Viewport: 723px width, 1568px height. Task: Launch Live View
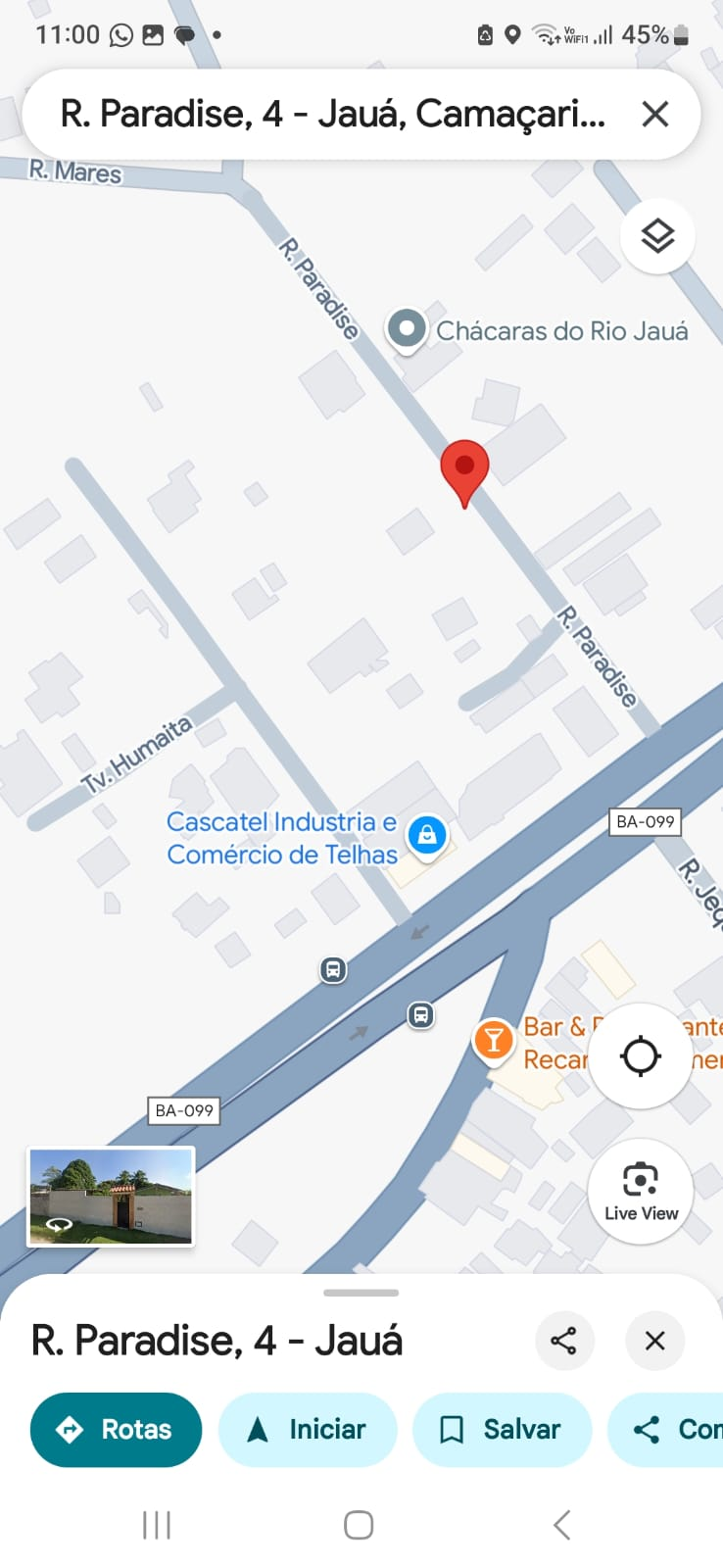[x=641, y=1192]
